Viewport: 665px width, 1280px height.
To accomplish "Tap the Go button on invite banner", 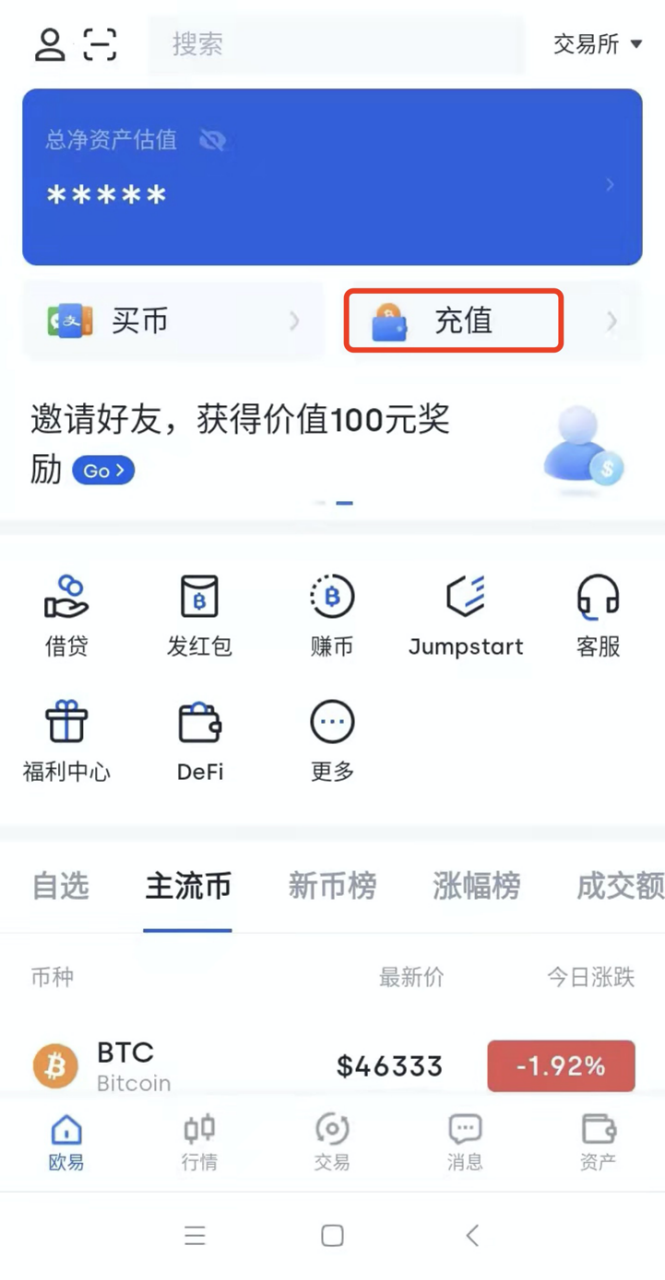I will [x=103, y=470].
